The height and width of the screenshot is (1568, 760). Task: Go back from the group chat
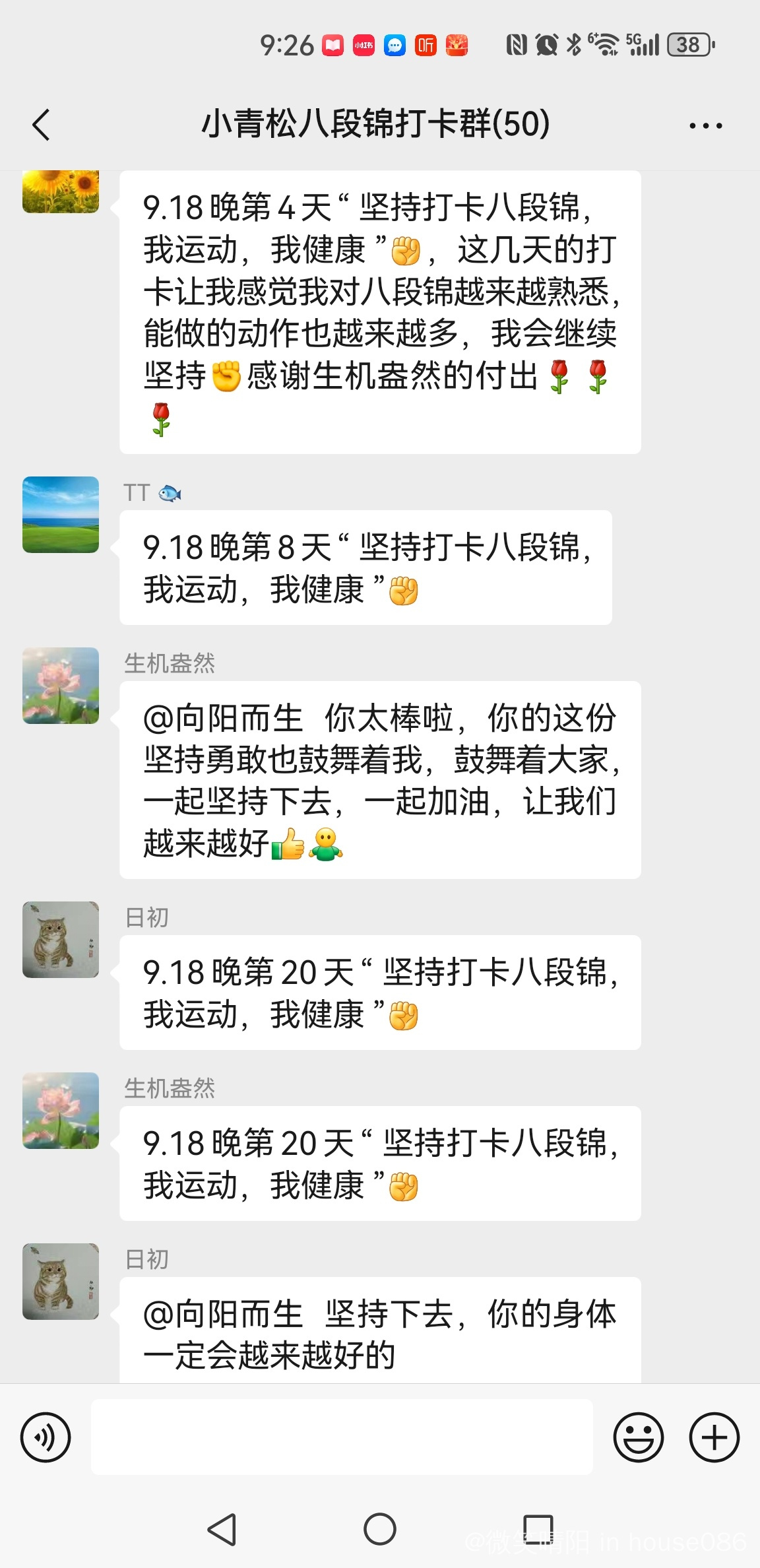[41, 125]
